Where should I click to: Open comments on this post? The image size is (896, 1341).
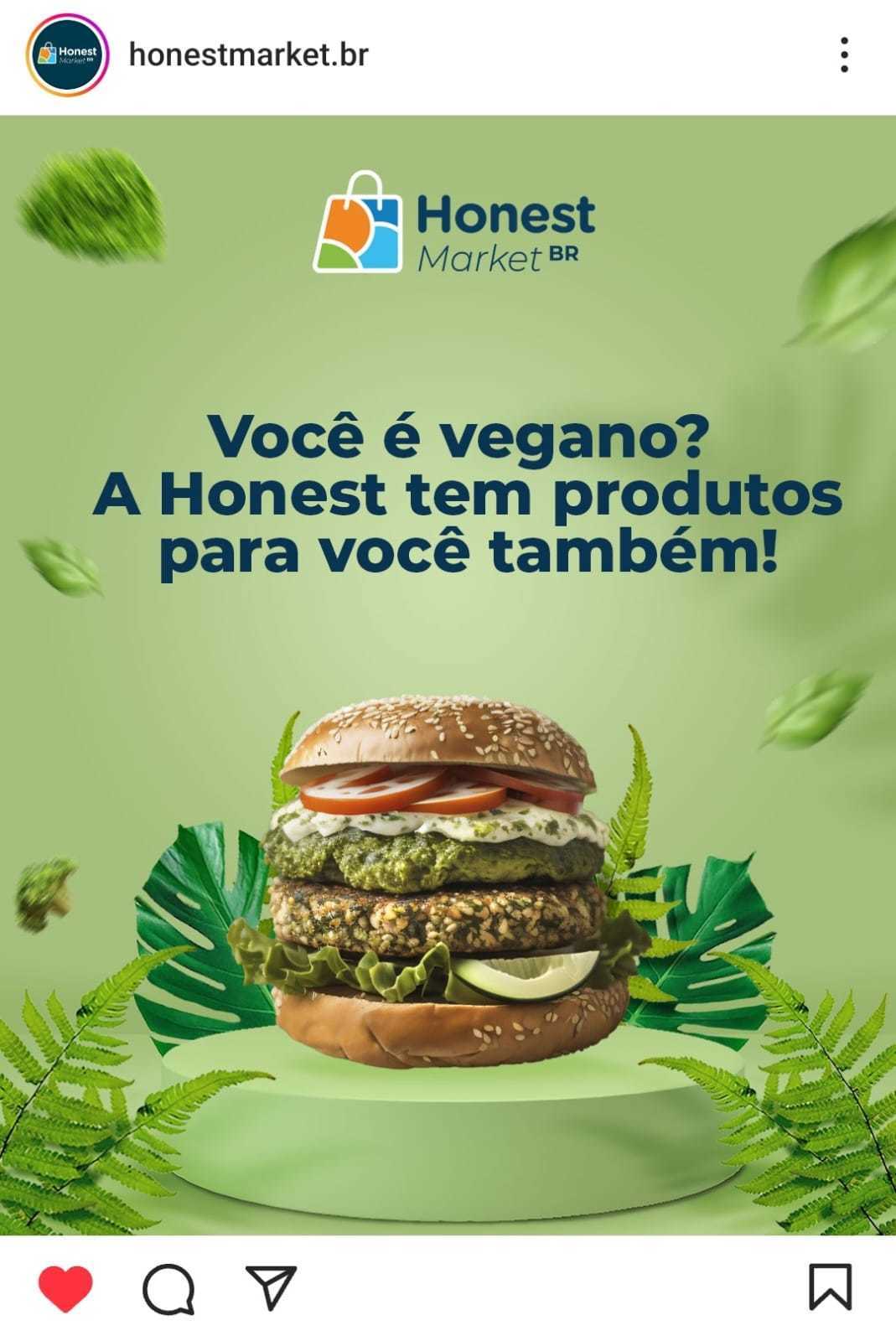(x=168, y=1288)
